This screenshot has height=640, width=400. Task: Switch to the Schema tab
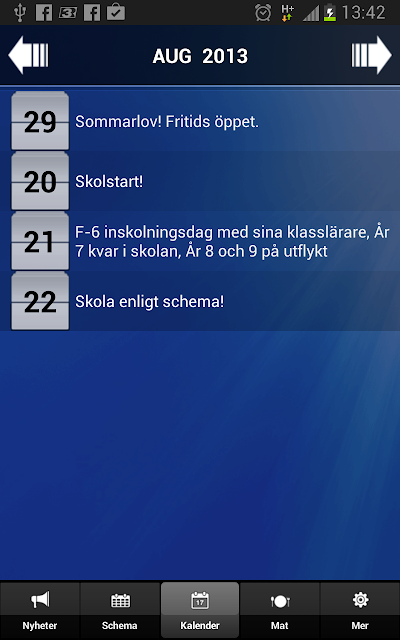[120, 610]
